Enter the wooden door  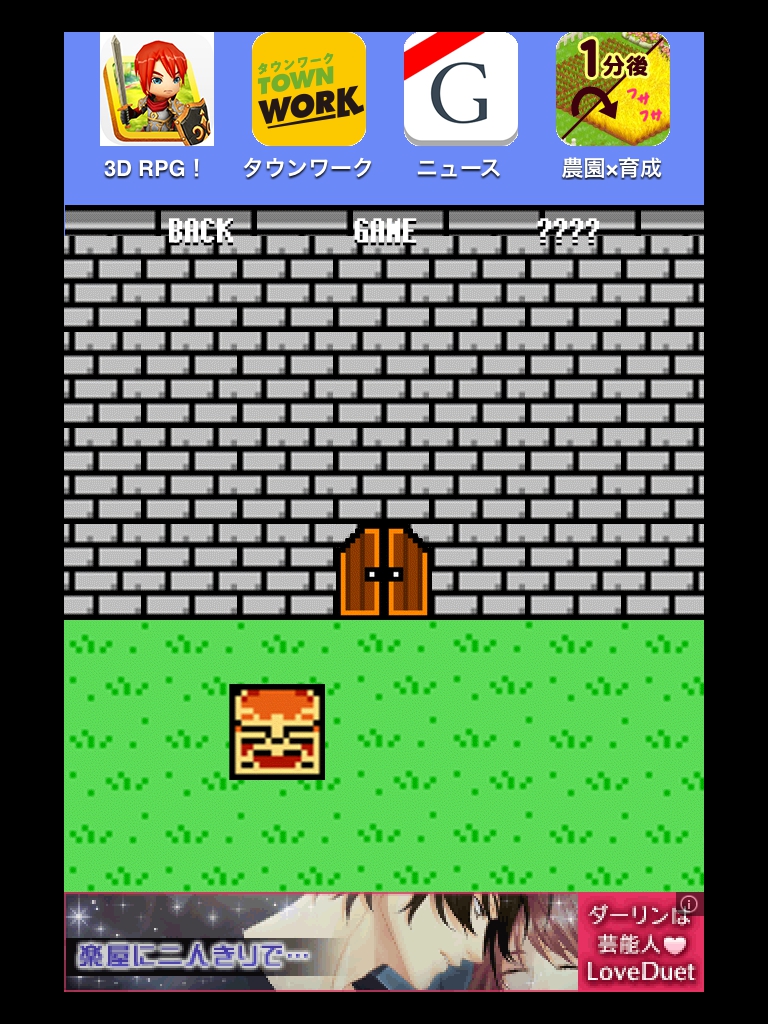[x=384, y=572]
